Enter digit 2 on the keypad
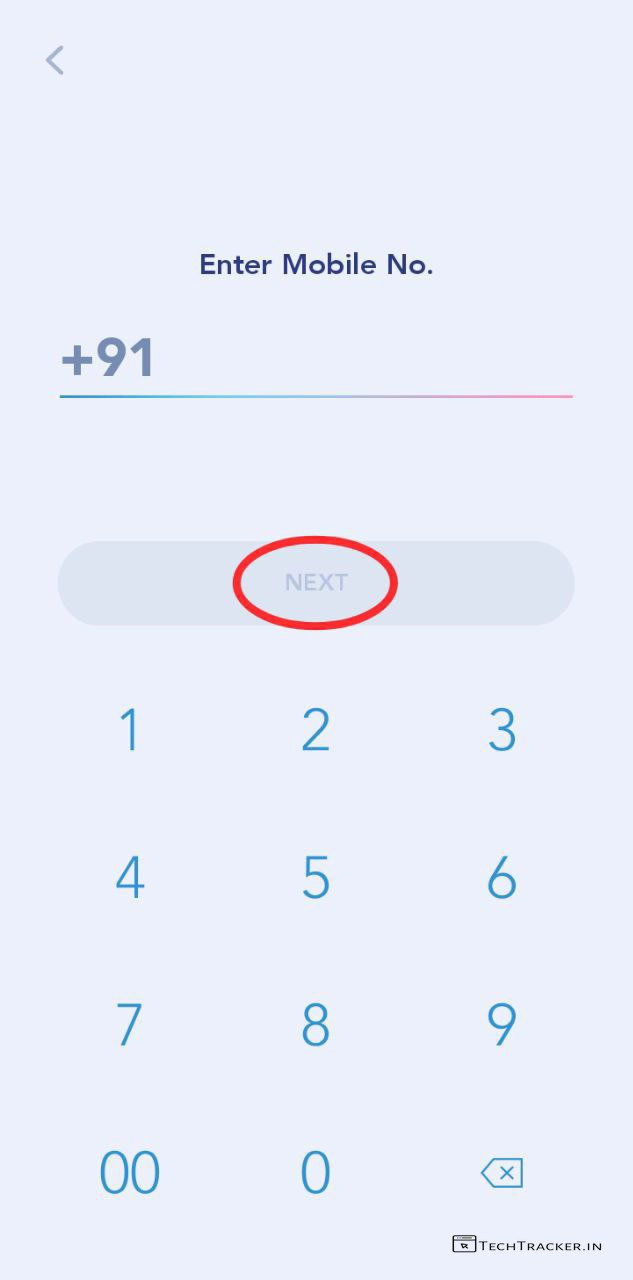The height and width of the screenshot is (1280, 633). 316,730
